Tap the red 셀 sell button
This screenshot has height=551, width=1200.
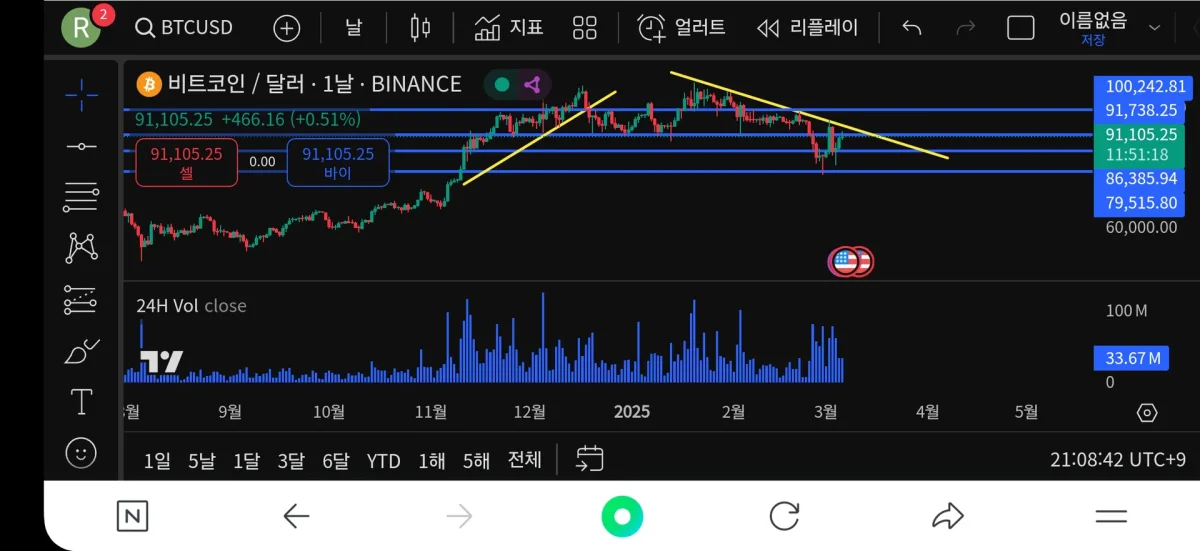point(186,163)
